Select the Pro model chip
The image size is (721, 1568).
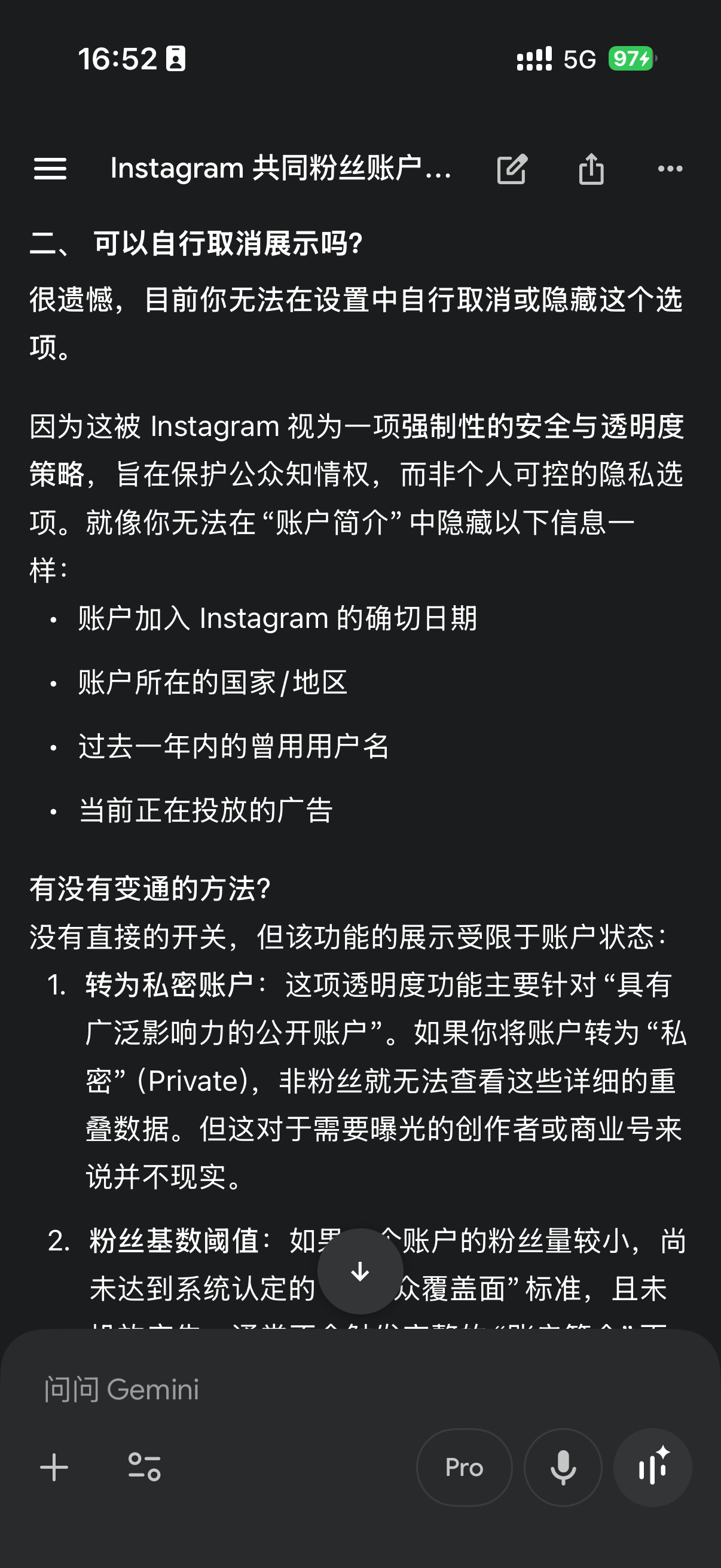465,1467
